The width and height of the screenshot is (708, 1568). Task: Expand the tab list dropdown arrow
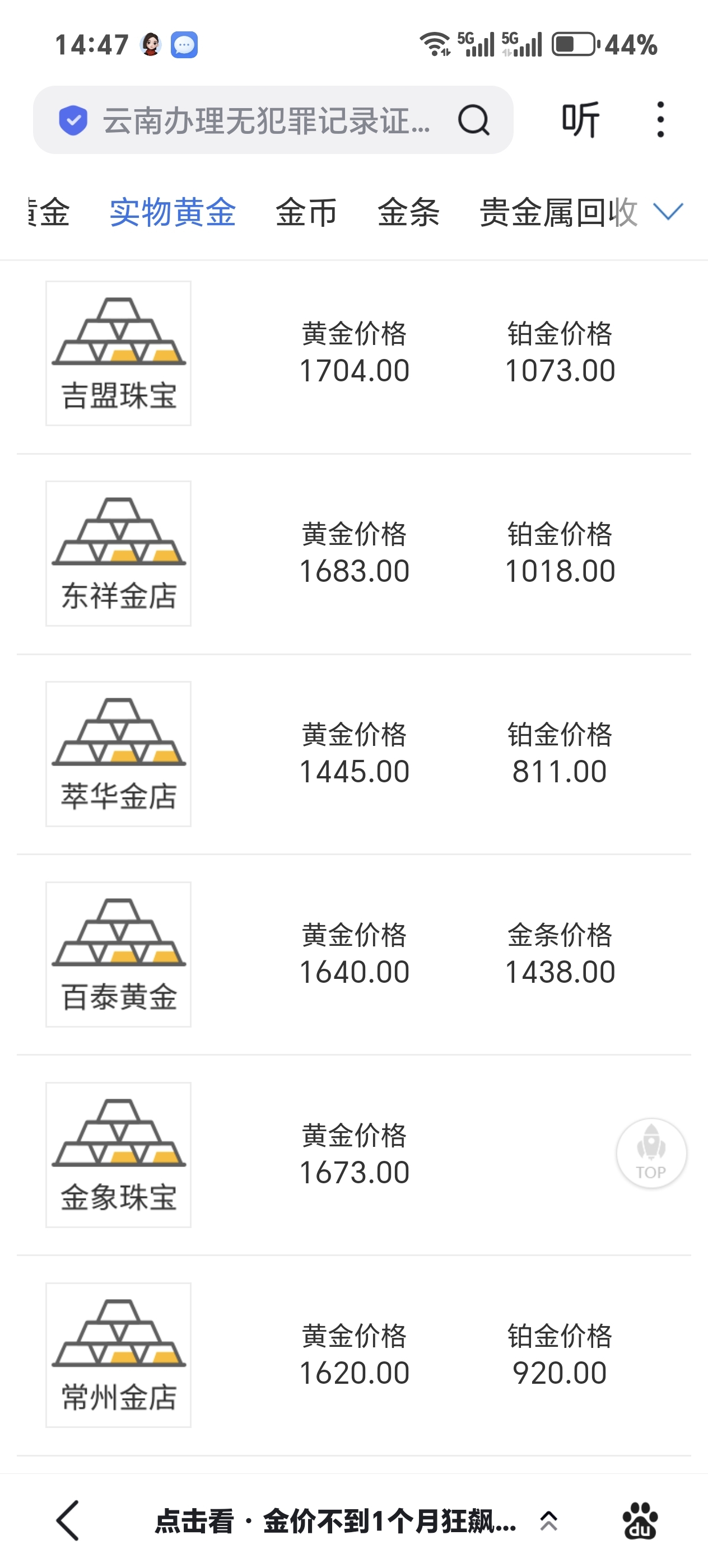point(668,211)
